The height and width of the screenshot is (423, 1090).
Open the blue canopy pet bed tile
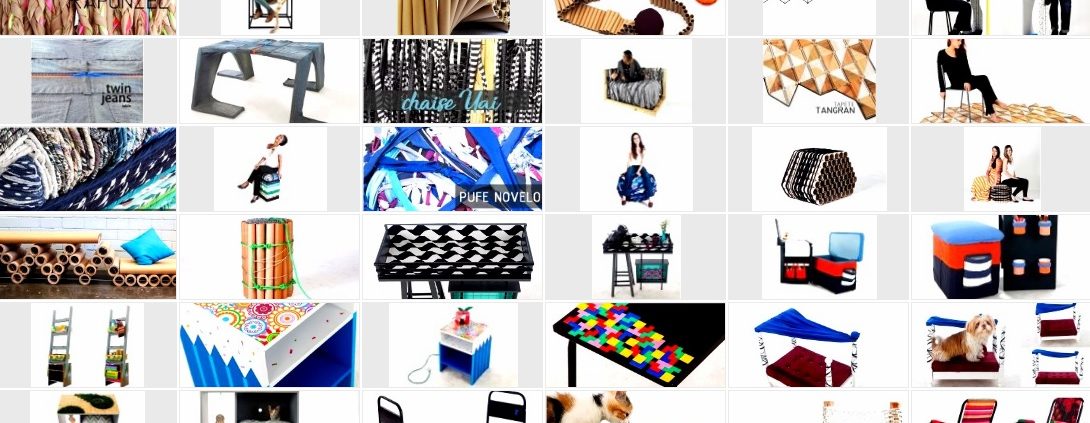(818, 344)
